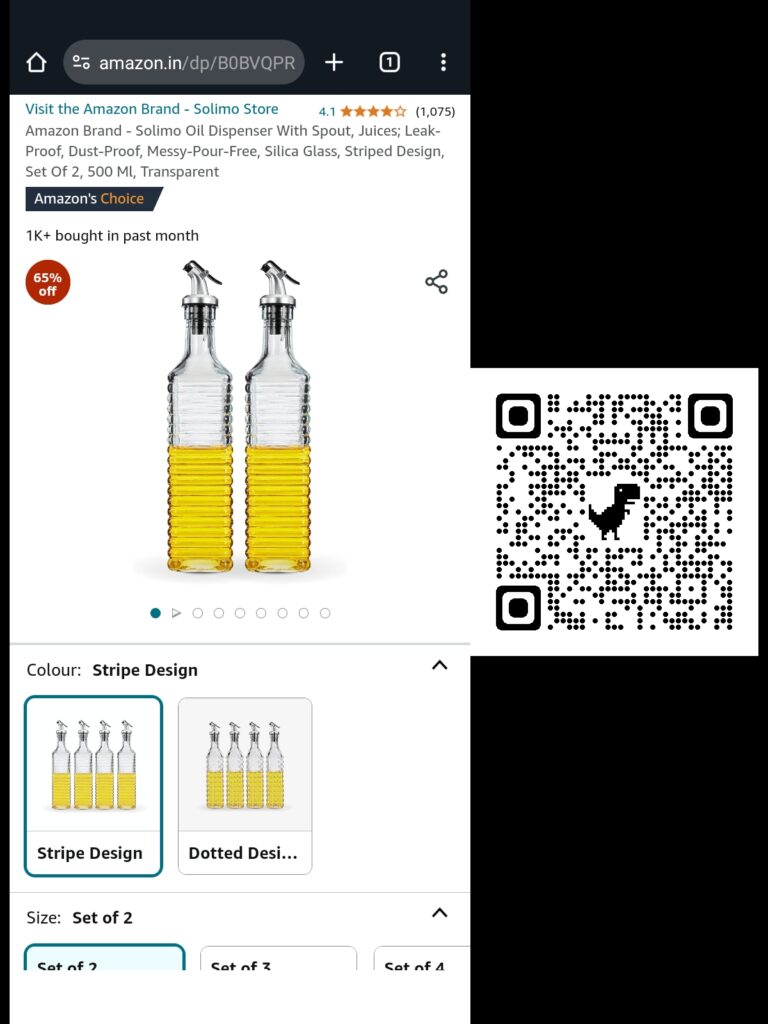Choose the Dotted Design option

pyautogui.click(x=245, y=785)
